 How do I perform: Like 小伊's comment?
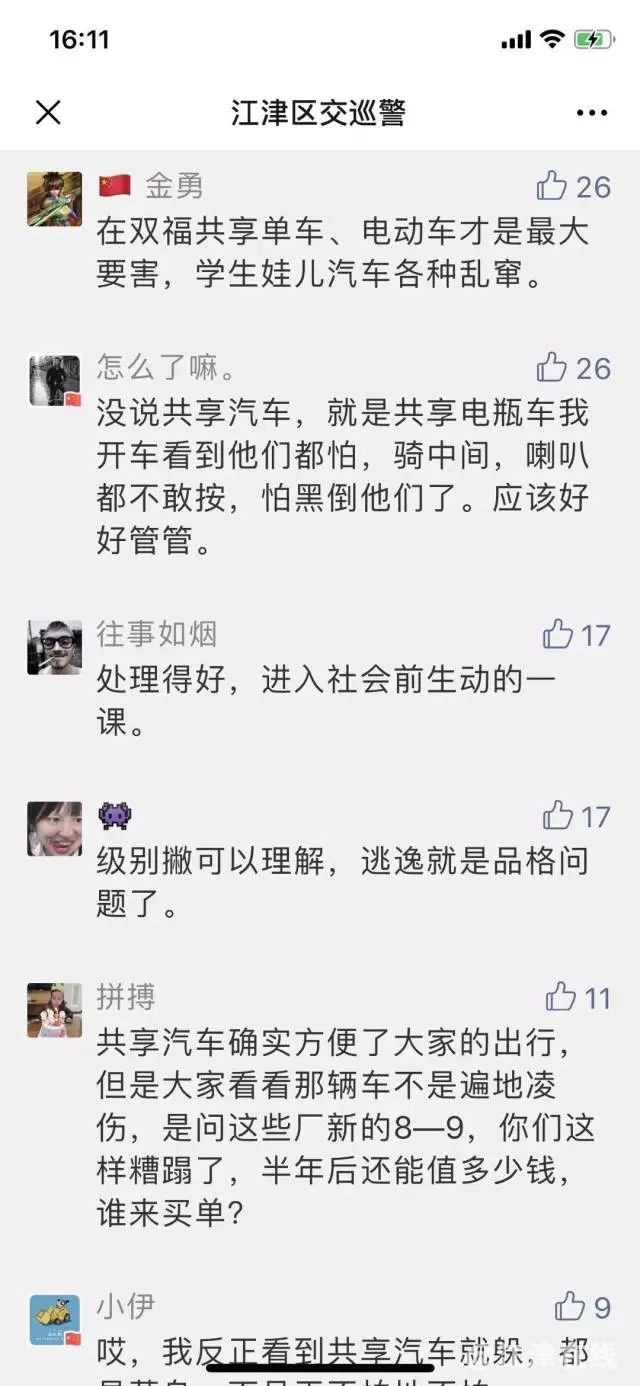pos(569,1306)
